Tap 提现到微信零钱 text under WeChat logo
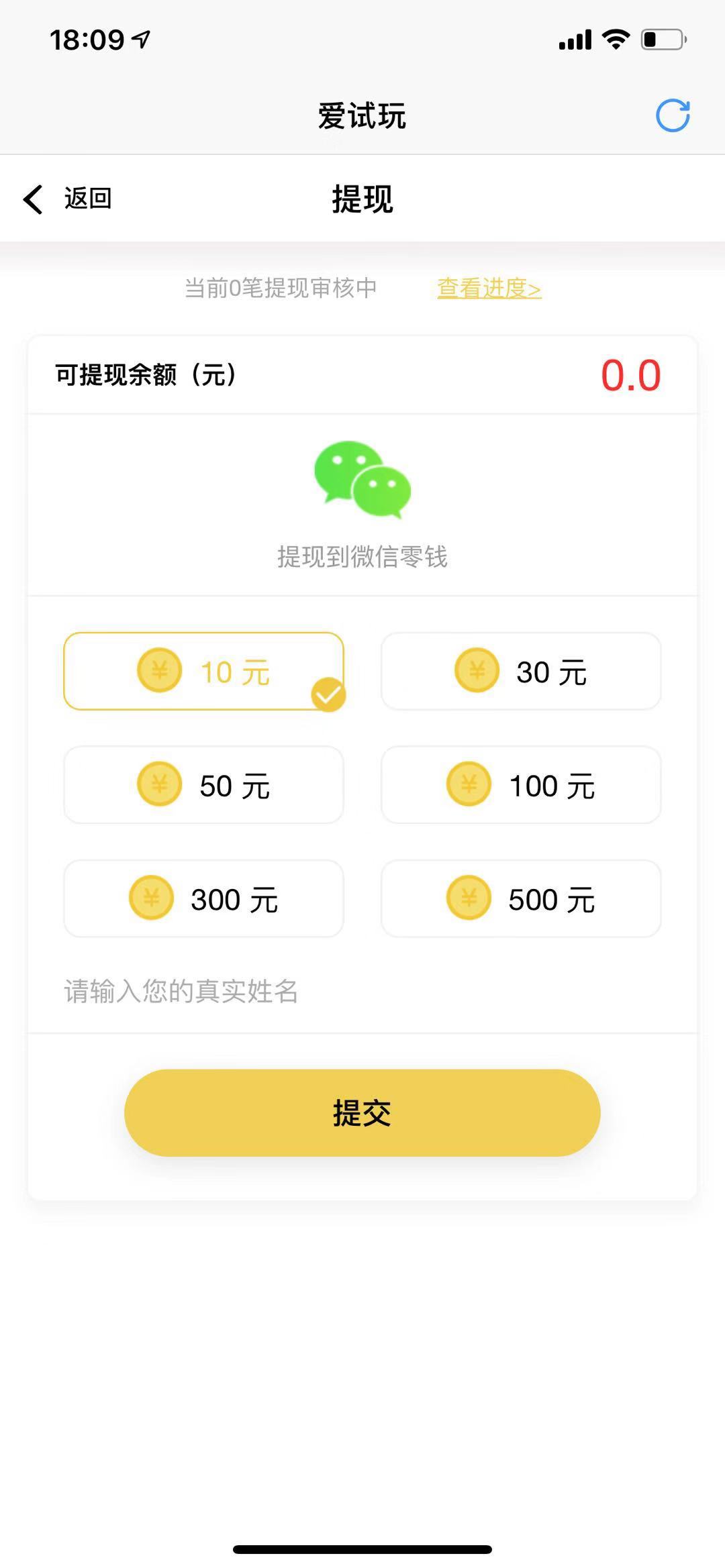725x1568 pixels. [x=362, y=554]
